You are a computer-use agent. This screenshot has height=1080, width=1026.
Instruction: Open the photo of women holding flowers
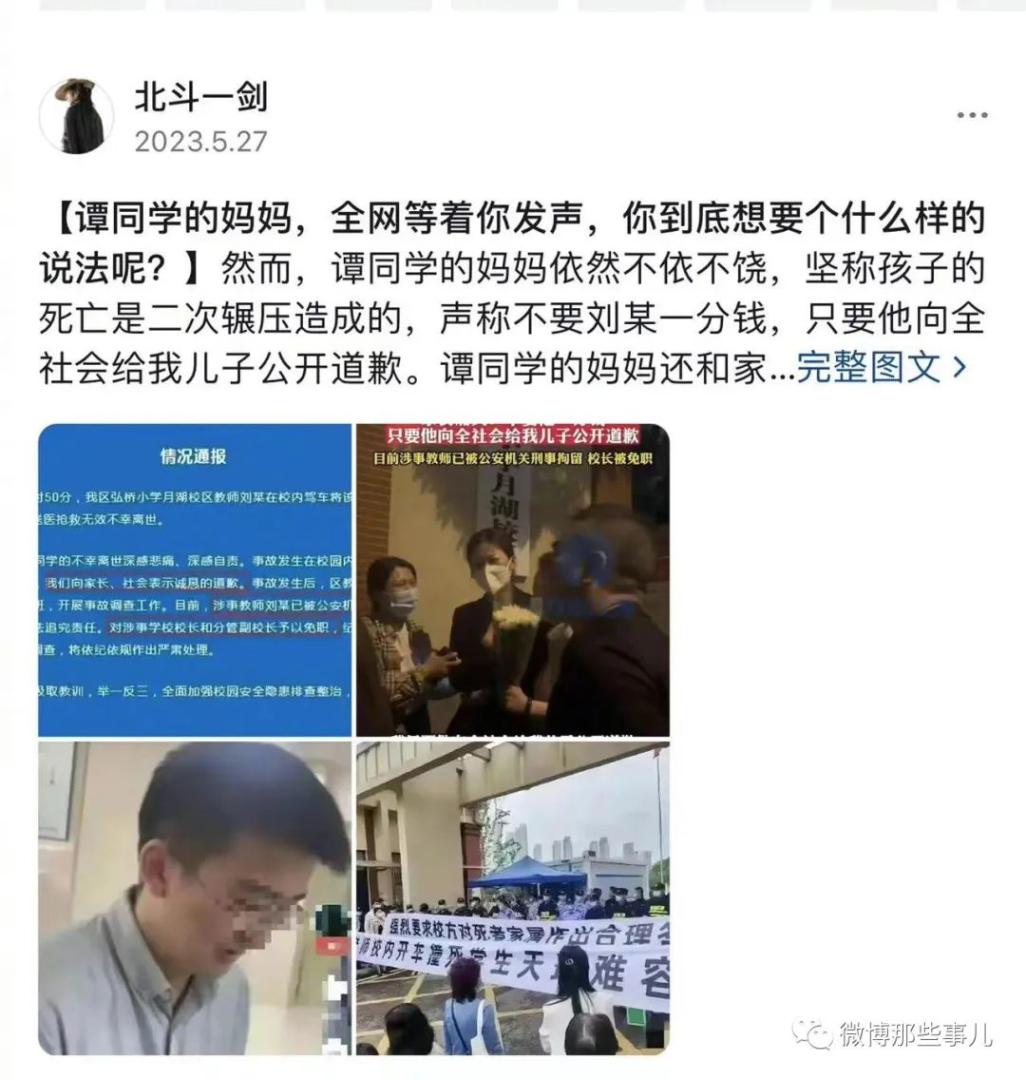pos(513,580)
